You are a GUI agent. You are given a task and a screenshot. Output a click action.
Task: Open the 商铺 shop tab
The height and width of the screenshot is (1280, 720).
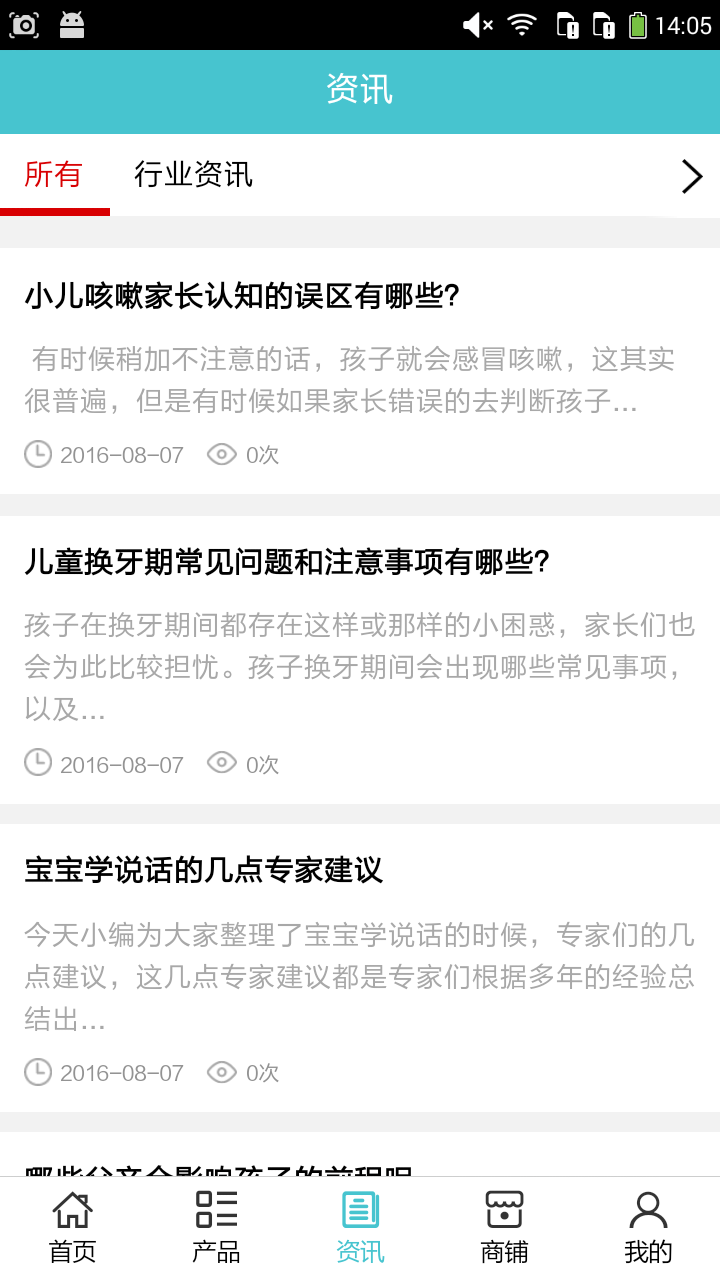(504, 1227)
